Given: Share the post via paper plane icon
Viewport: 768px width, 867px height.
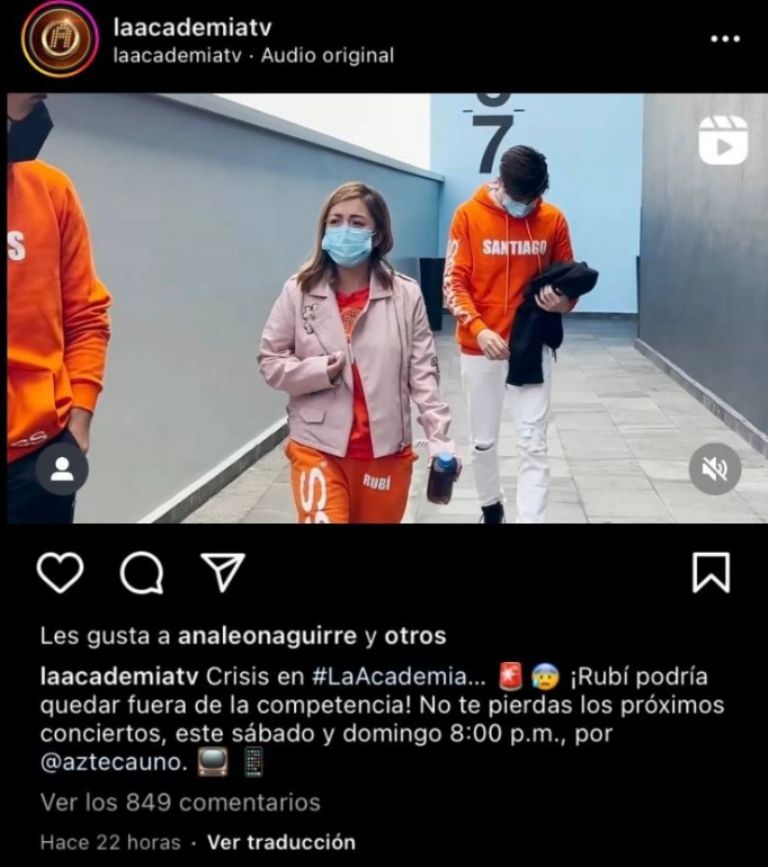Looking at the screenshot, I should tap(222, 573).
